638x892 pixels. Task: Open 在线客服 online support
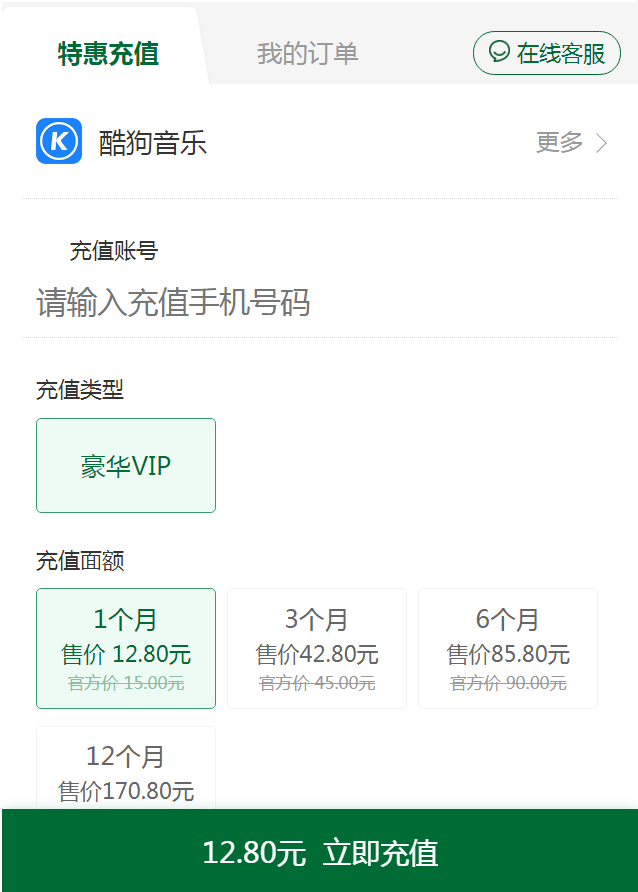[x=547, y=53]
